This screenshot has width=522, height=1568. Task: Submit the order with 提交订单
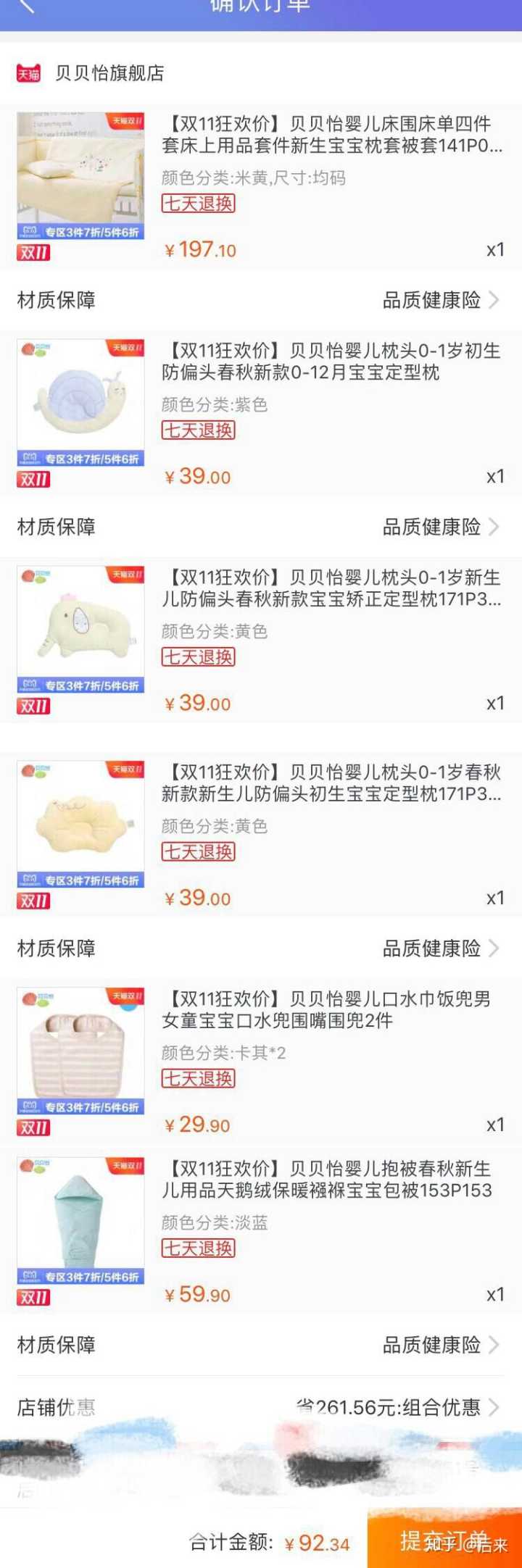(444, 1540)
